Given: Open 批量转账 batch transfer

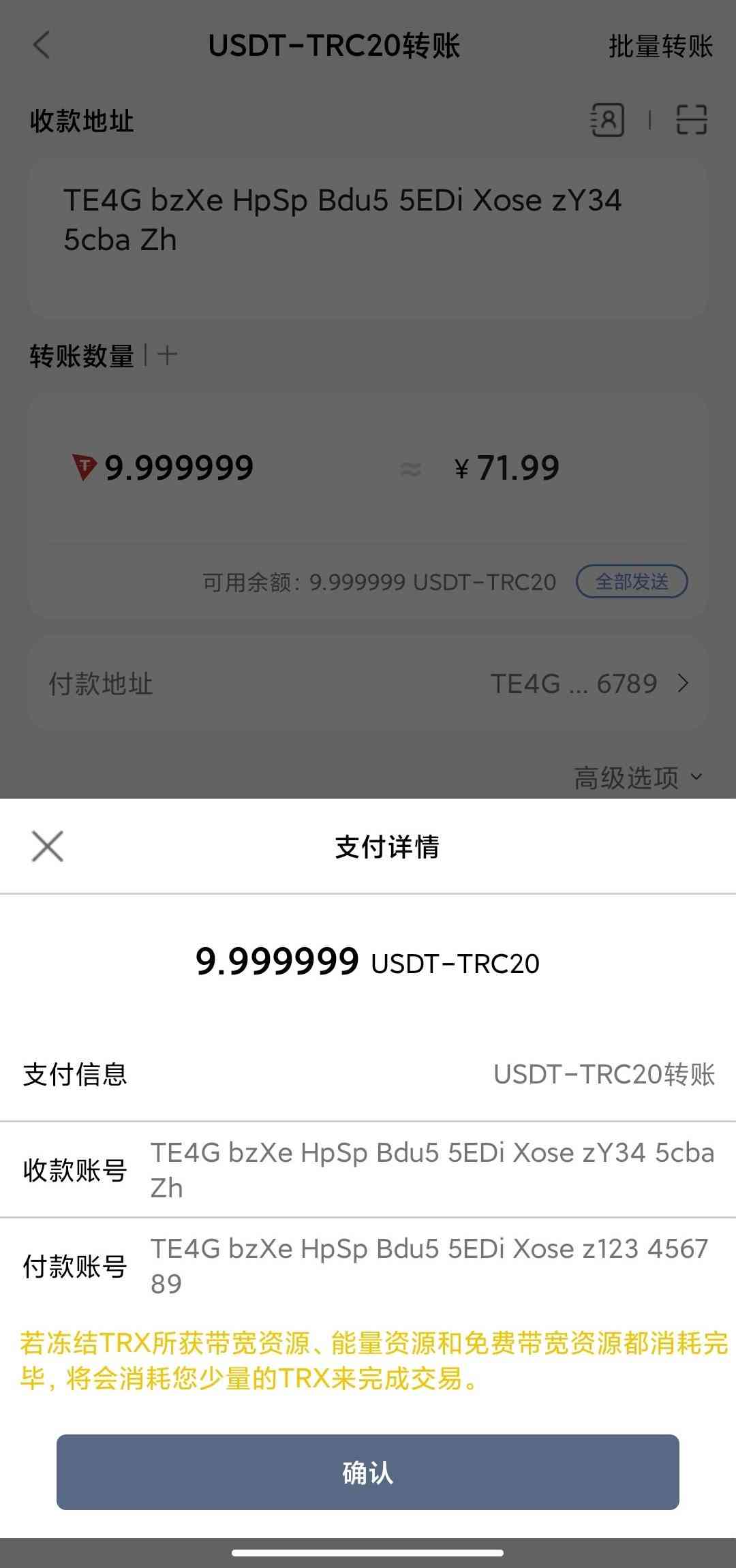Looking at the screenshot, I should point(660,46).
